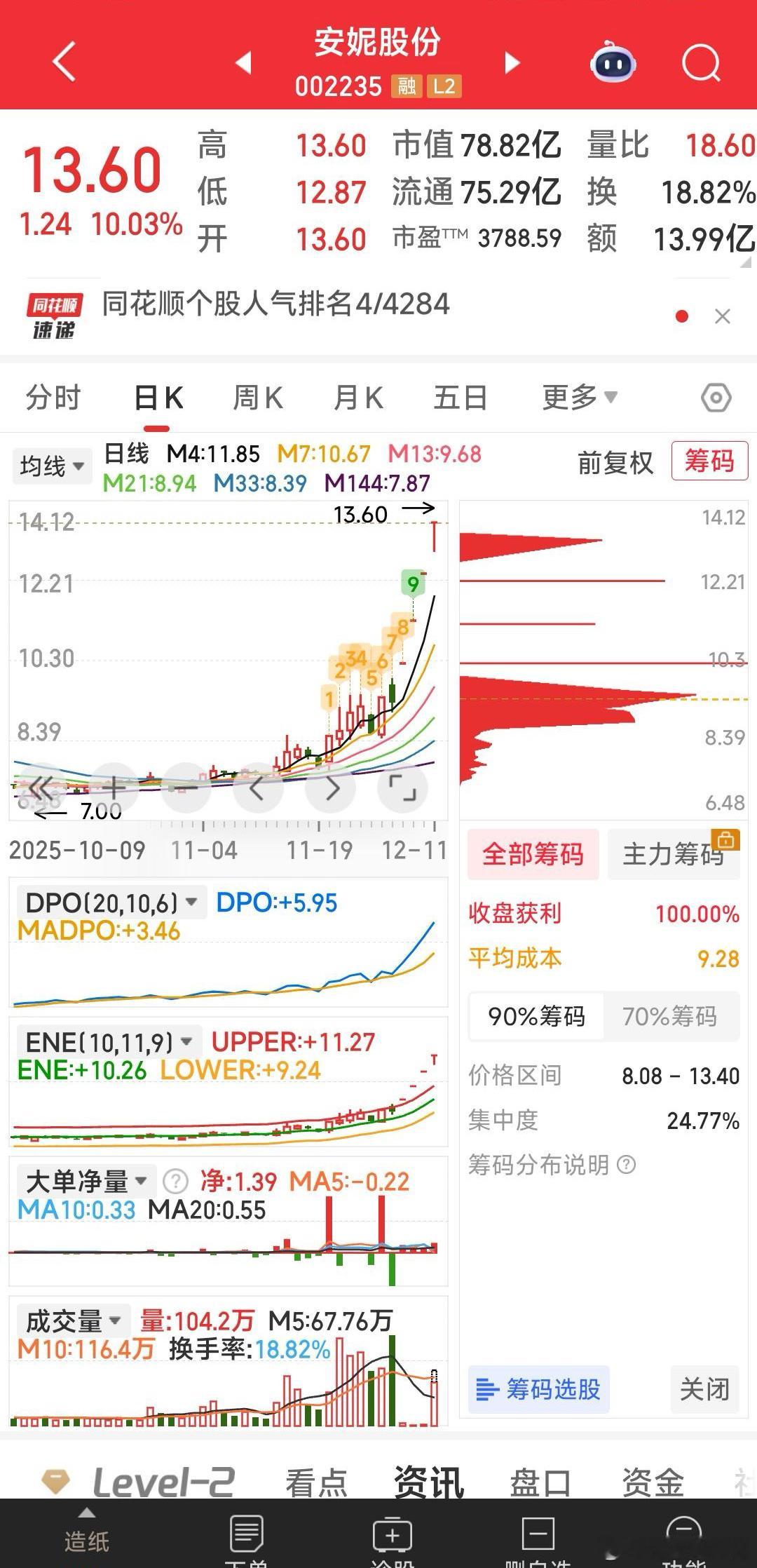The width and height of the screenshot is (757, 1568).
Task: Expand the K-line chart to fullscreen
Action: click(402, 788)
